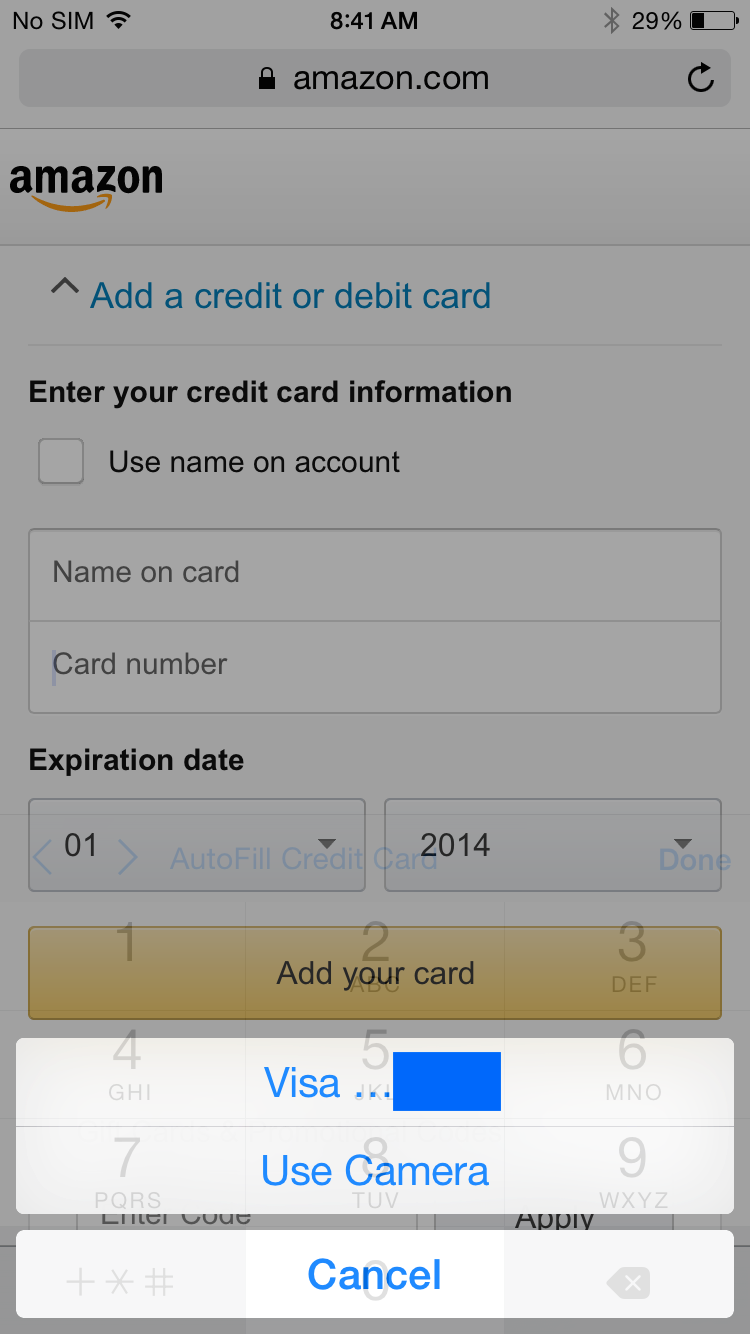The height and width of the screenshot is (1334, 750).
Task: Tap the Card number field
Action: (x=375, y=664)
